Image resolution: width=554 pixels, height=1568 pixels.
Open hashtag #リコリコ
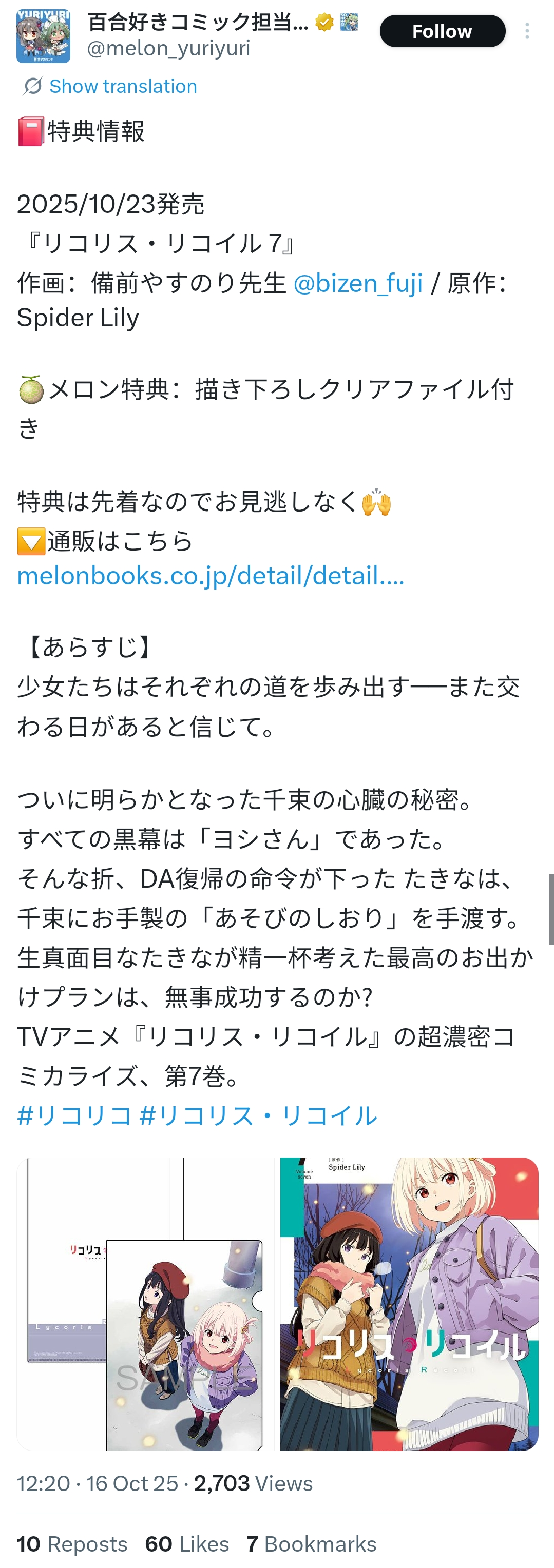74,1116
